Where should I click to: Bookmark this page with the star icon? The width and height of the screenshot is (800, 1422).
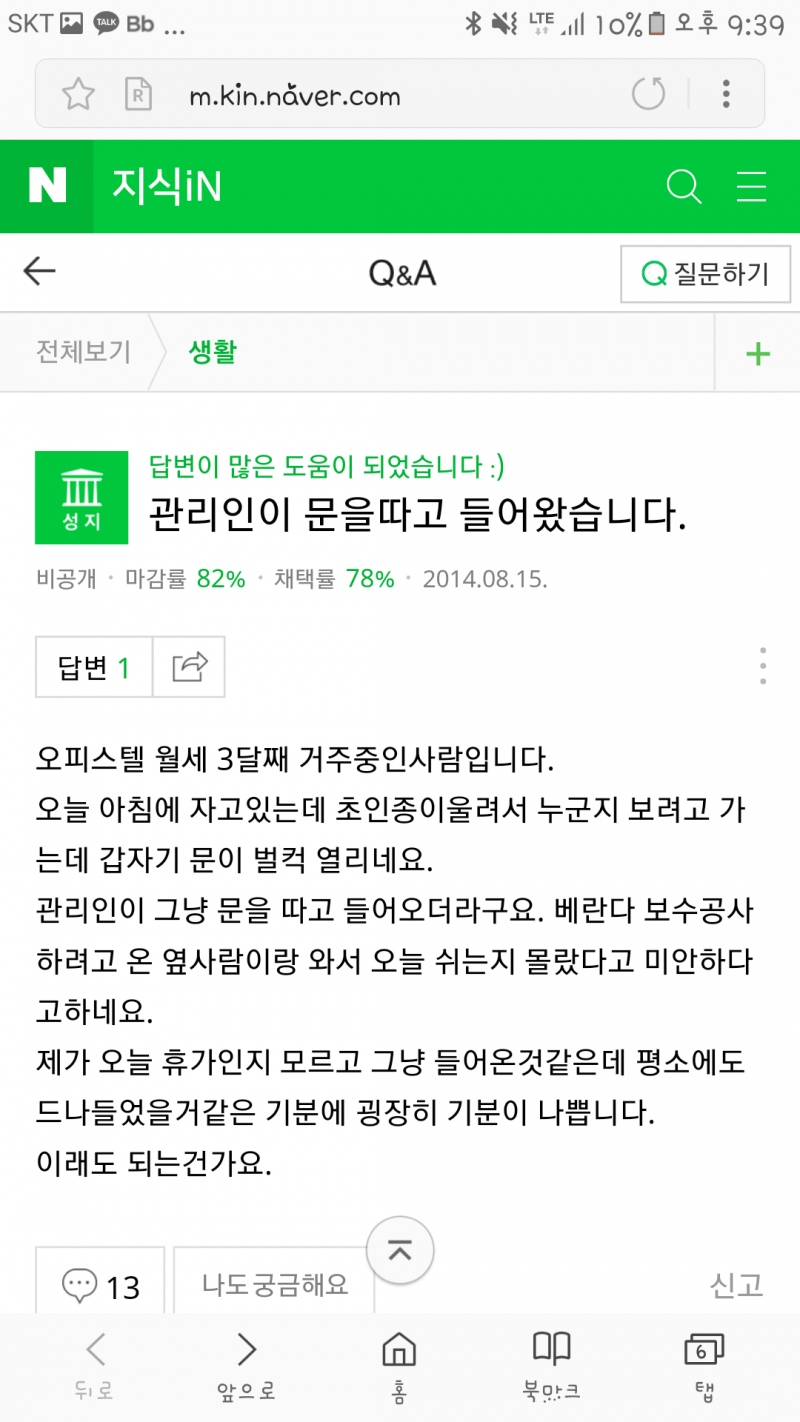pos(78,95)
